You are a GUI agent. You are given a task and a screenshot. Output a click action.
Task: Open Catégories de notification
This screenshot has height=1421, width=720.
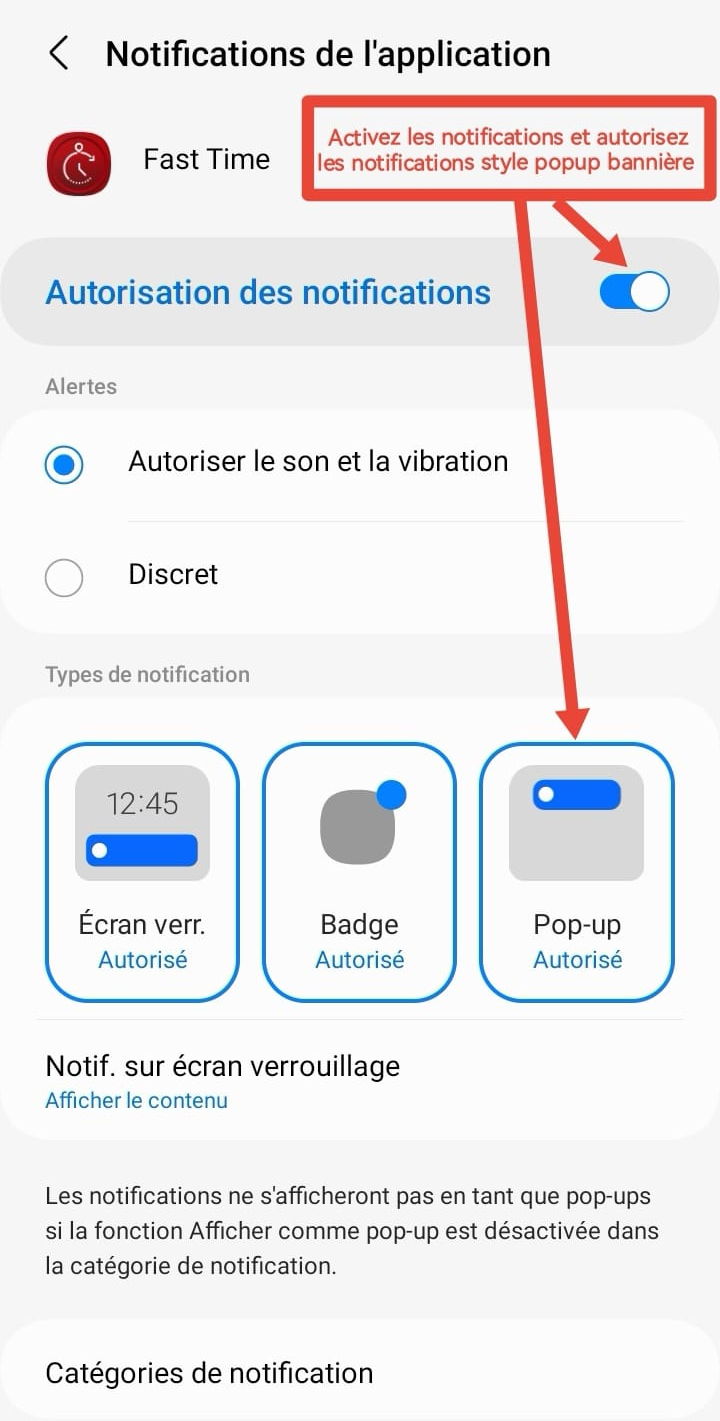(210, 1373)
